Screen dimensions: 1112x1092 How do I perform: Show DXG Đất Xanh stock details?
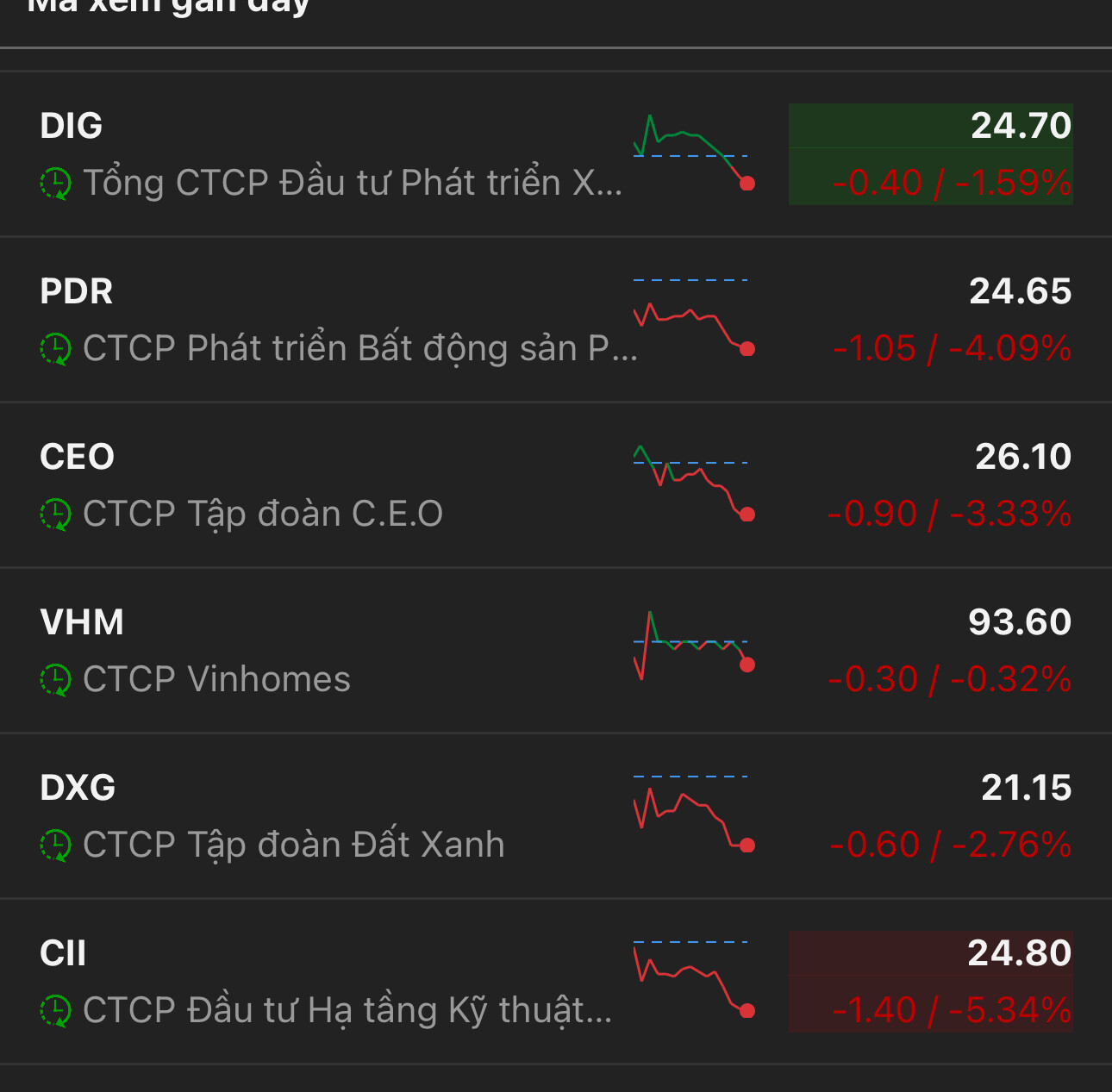click(328, 816)
